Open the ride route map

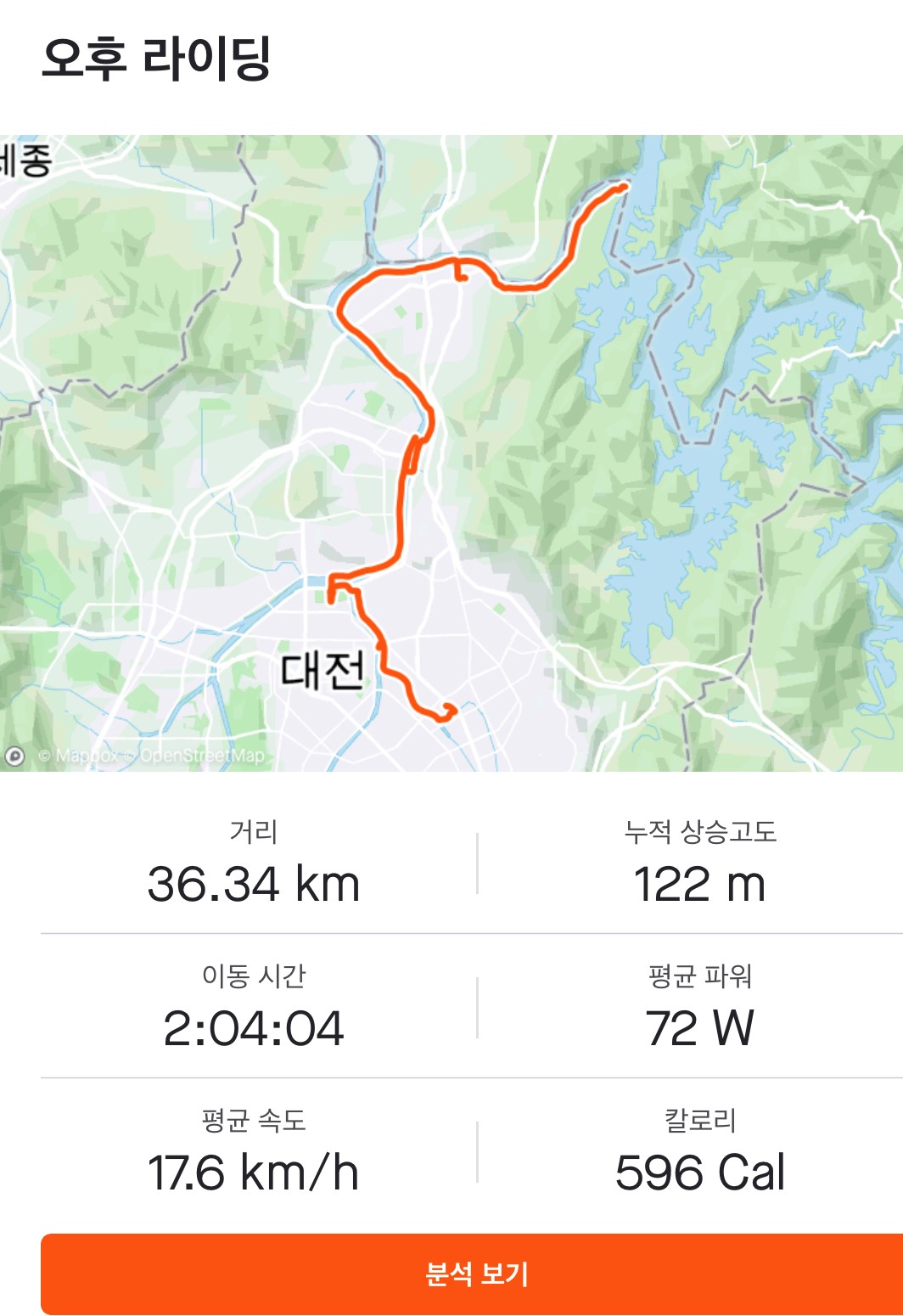point(451,453)
